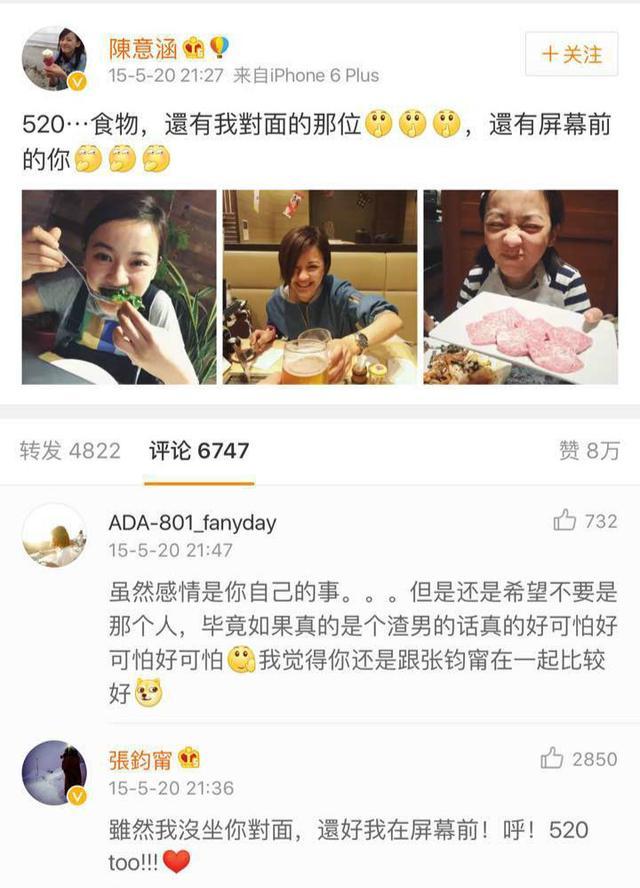Tap the commenter name ADA-801_fanyday

192,522
